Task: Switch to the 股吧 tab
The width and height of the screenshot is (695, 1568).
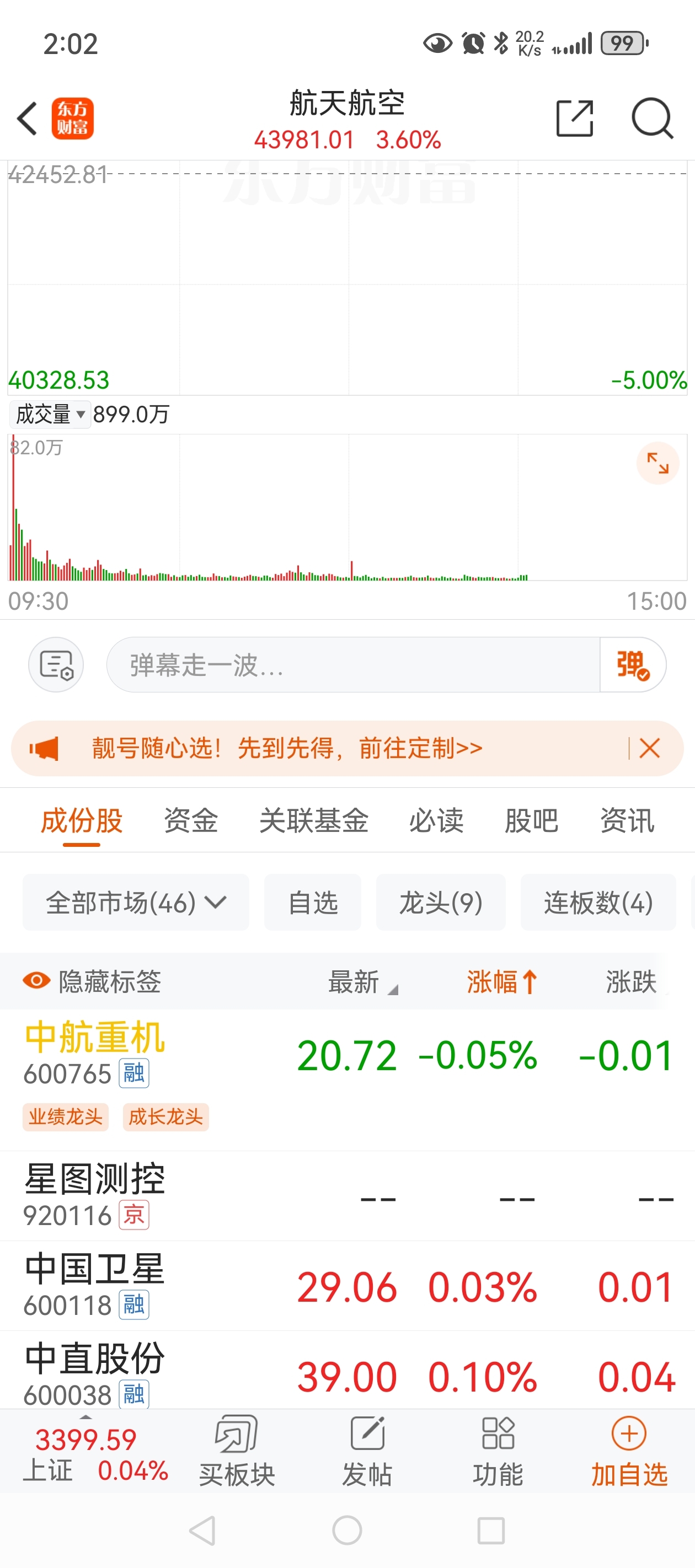Action: pyautogui.click(x=531, y=820)
